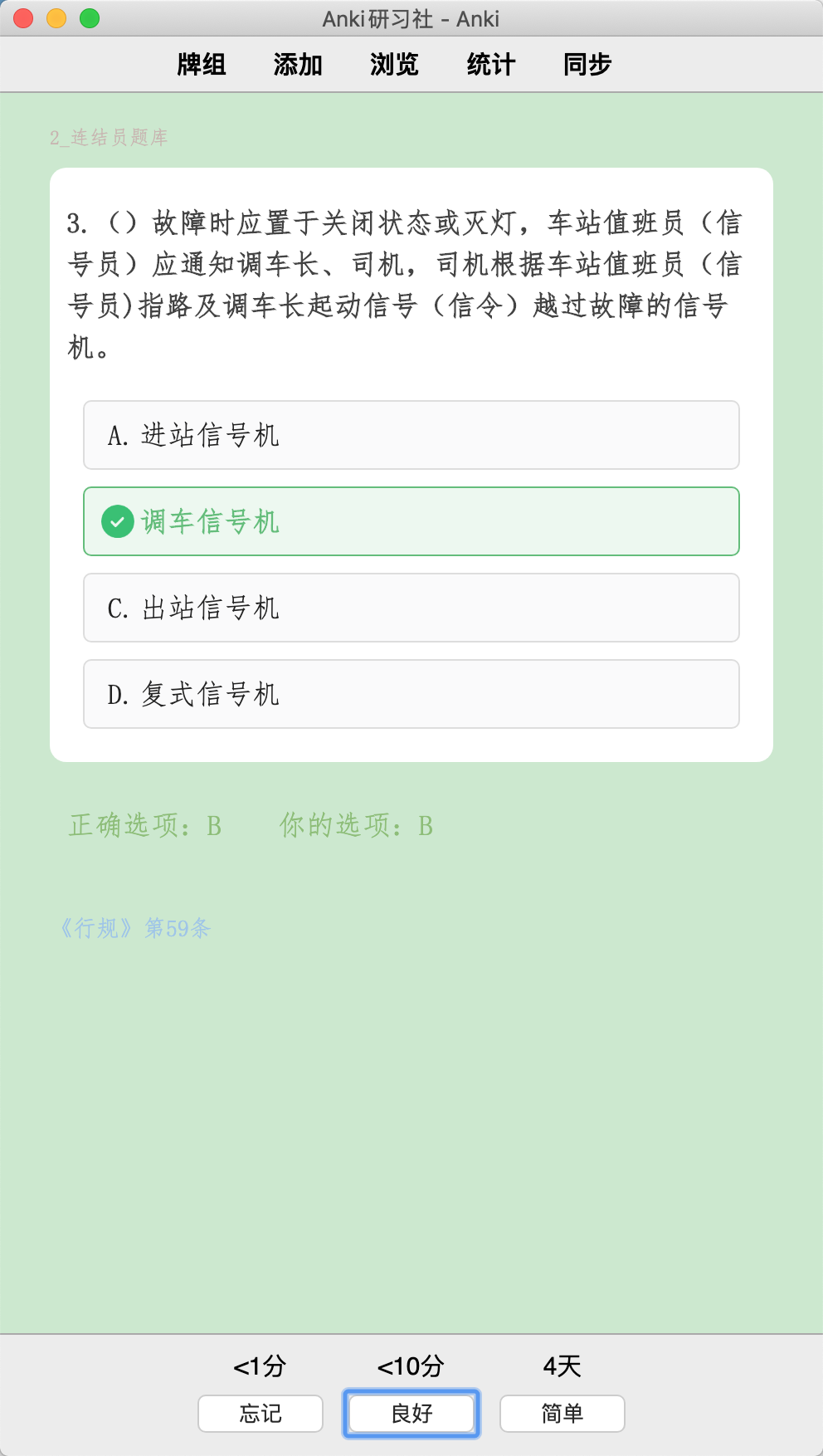Choose option D 复式信号机
Viewport: 823px width, 1456px height.
tap(411, 694)
